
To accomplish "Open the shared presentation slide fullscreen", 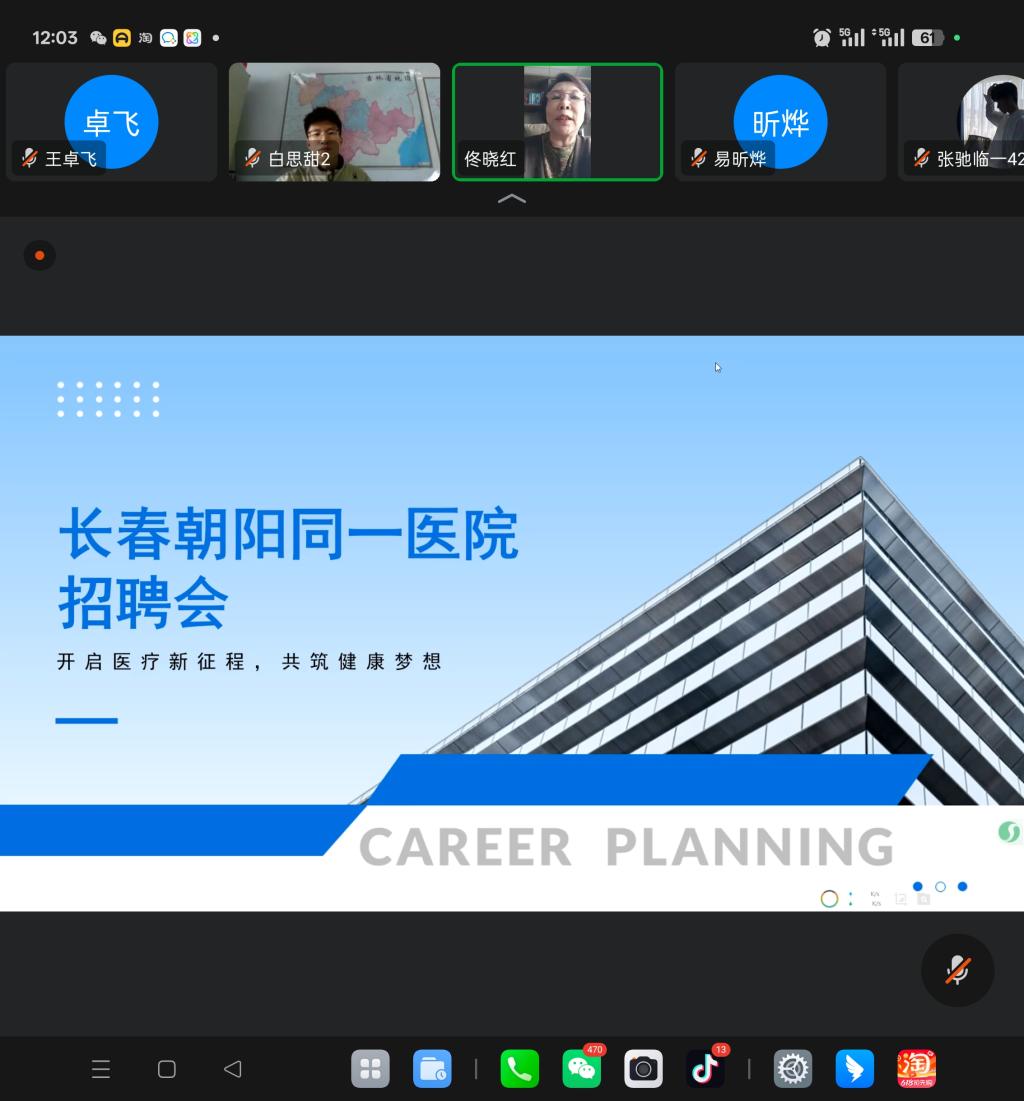I will coord(511,622).
